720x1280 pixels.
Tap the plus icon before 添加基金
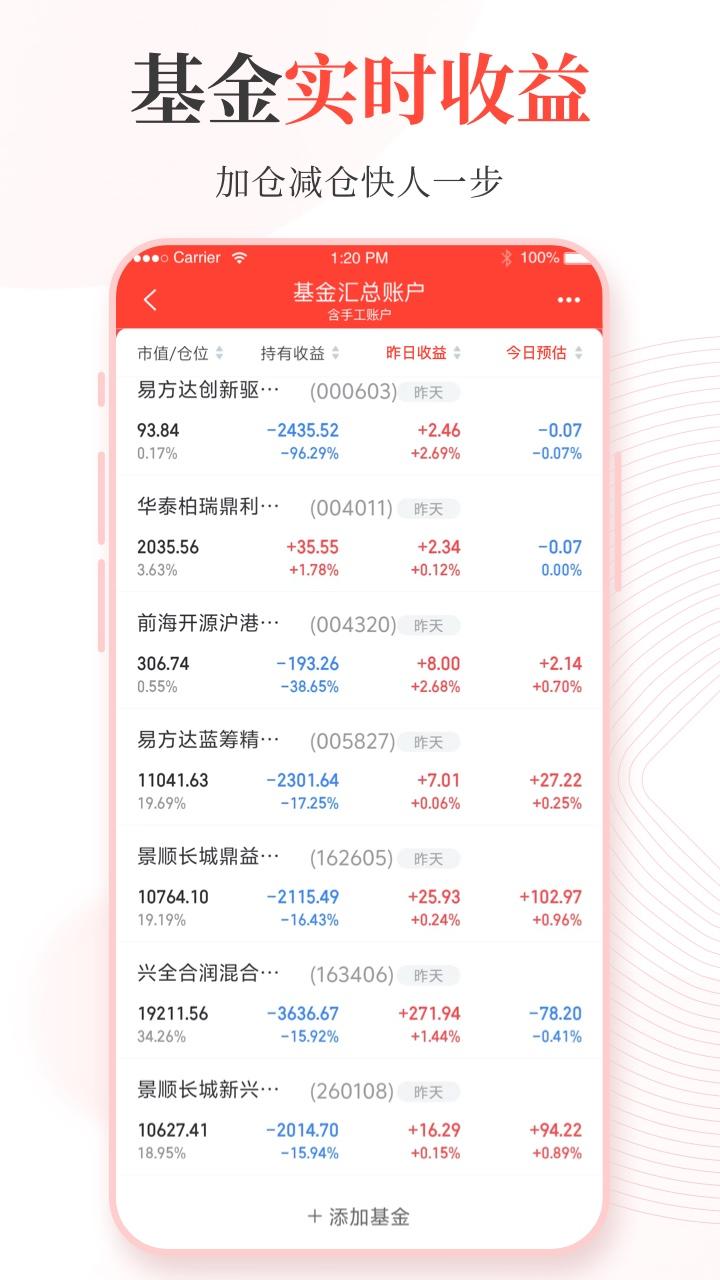tap(316, 1217)
